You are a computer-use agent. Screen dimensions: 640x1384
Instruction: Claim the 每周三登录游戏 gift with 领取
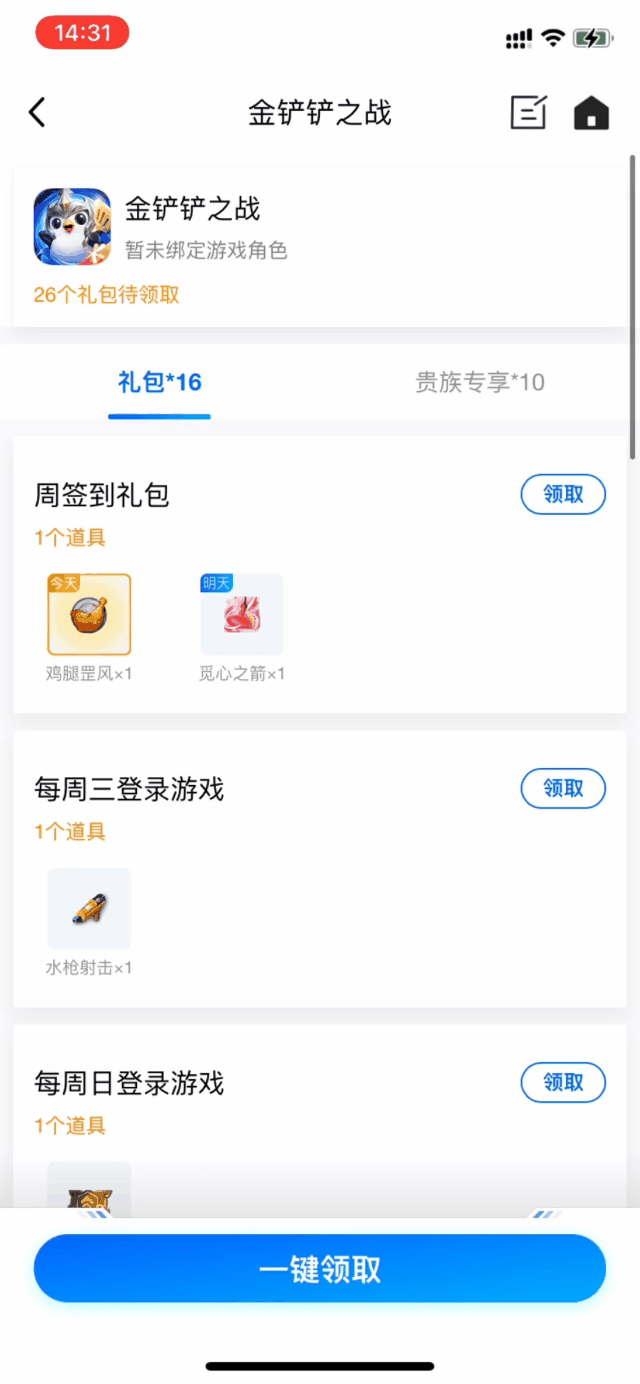click(x=563, y=788)
